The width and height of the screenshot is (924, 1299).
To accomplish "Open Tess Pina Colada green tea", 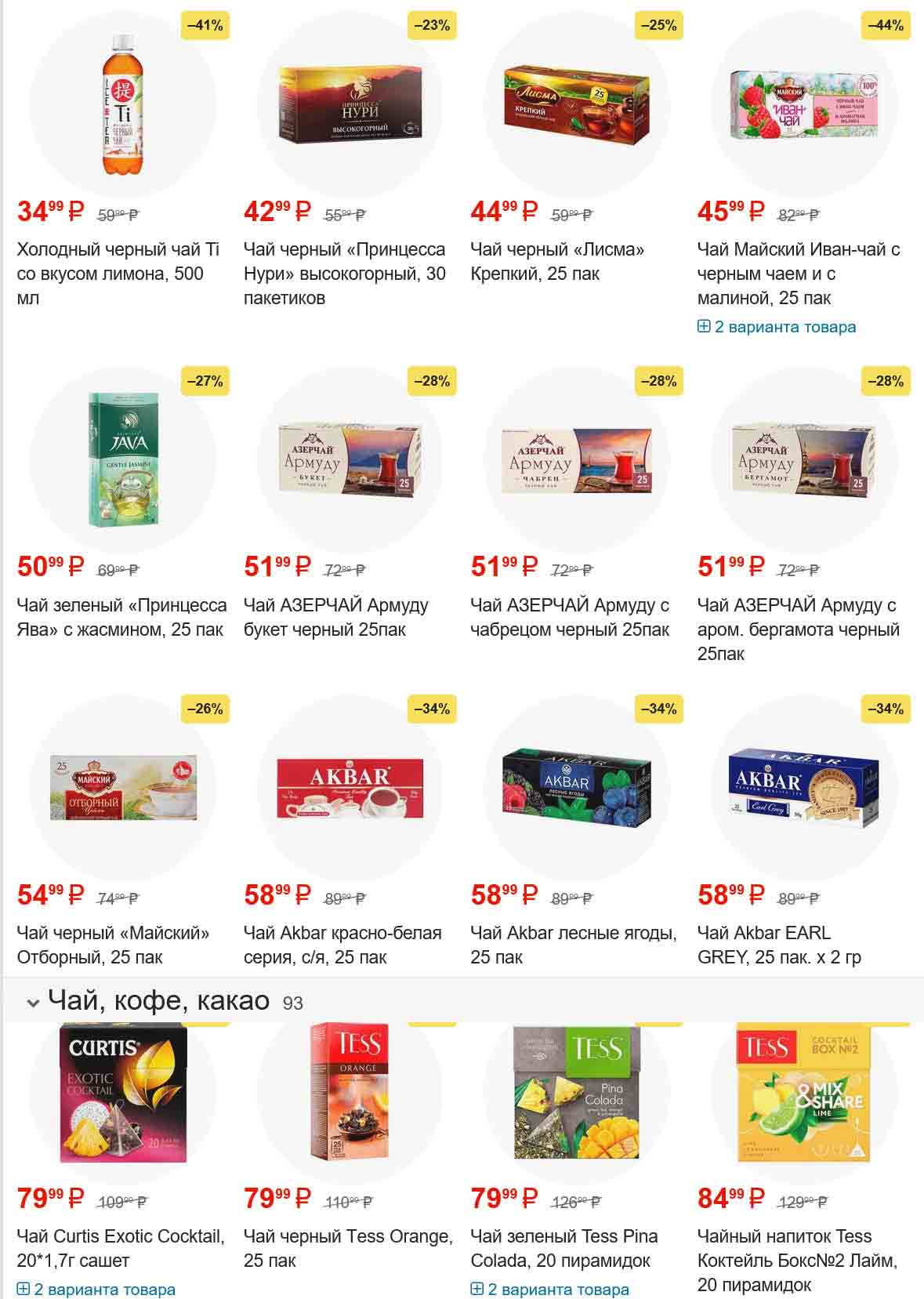I will [x=563, y=1248].
